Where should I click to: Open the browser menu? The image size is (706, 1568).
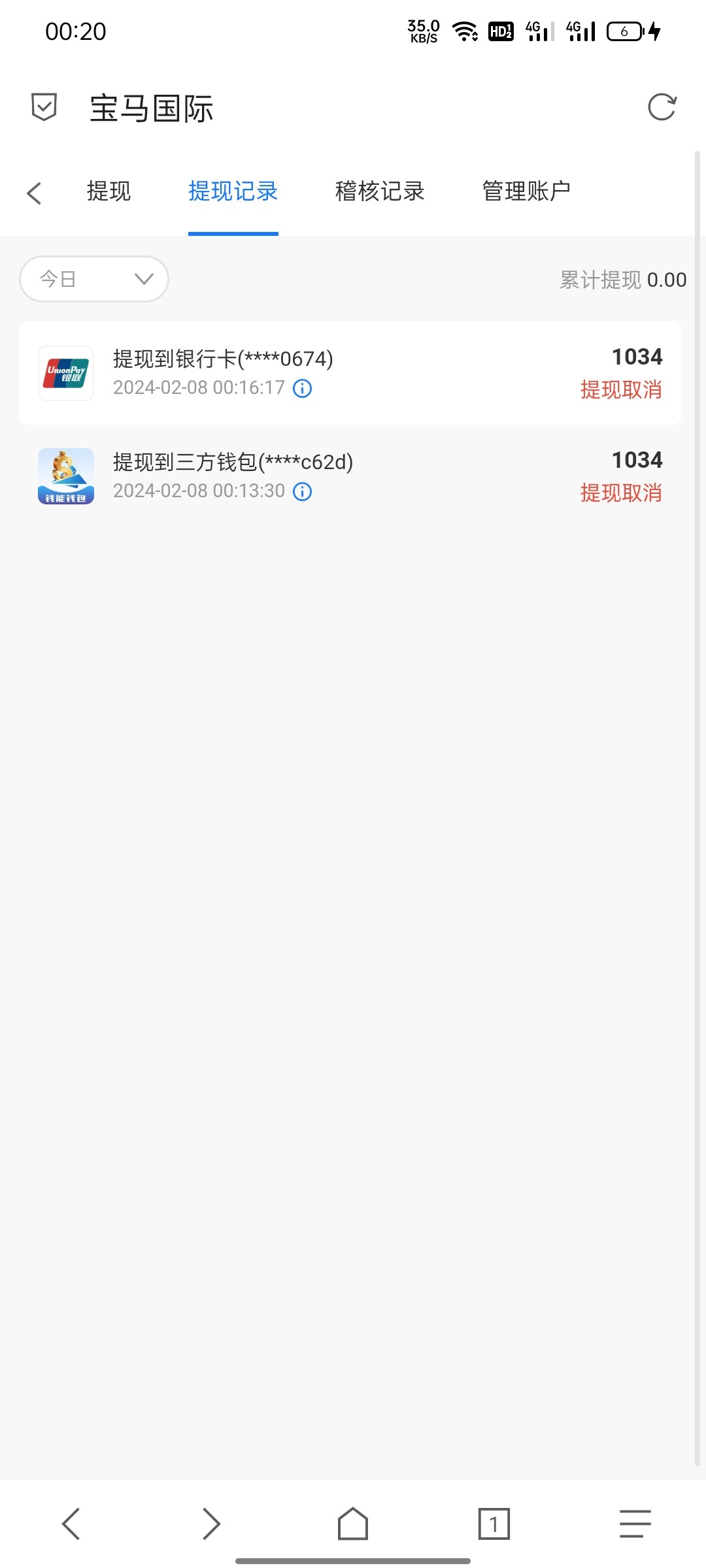click(x=635, y=1524)
